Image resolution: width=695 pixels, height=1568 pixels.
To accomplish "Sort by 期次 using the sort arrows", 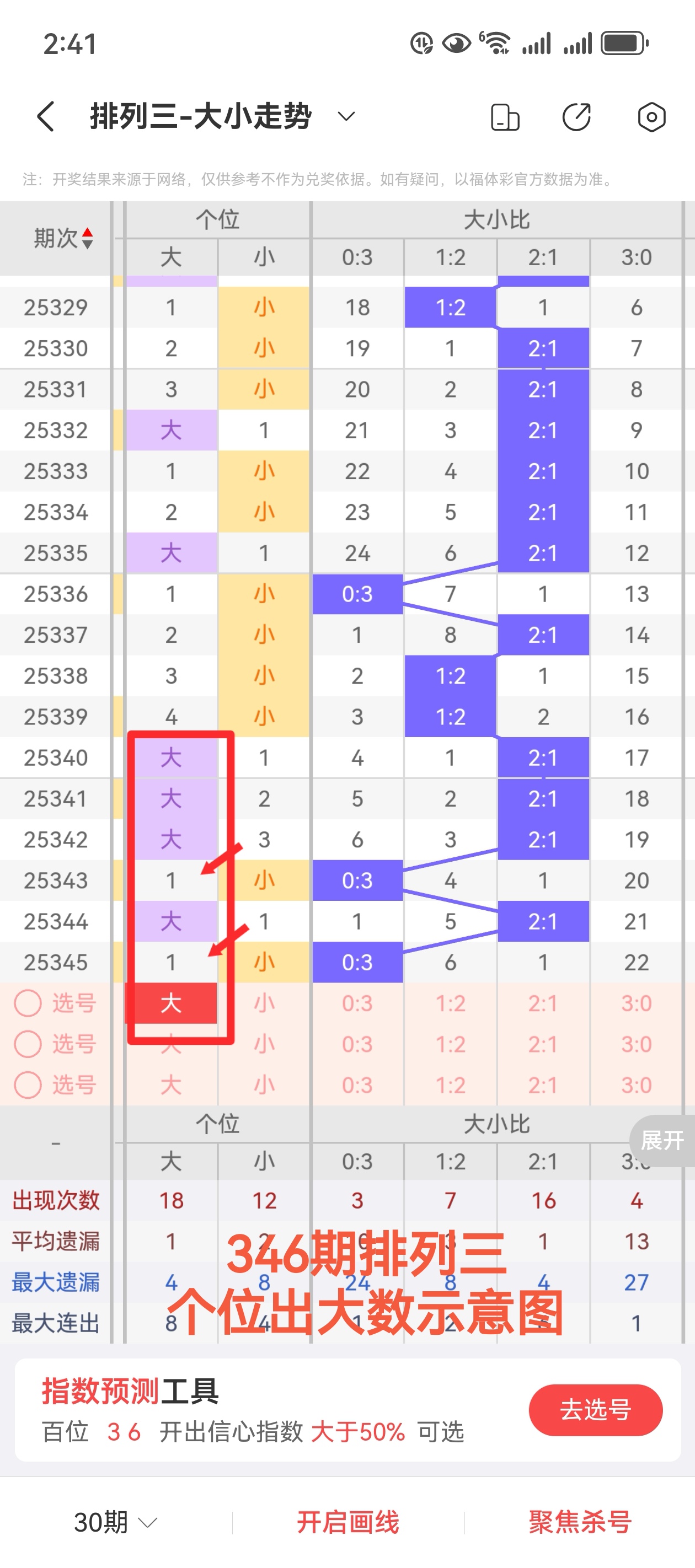I will 88,238.
